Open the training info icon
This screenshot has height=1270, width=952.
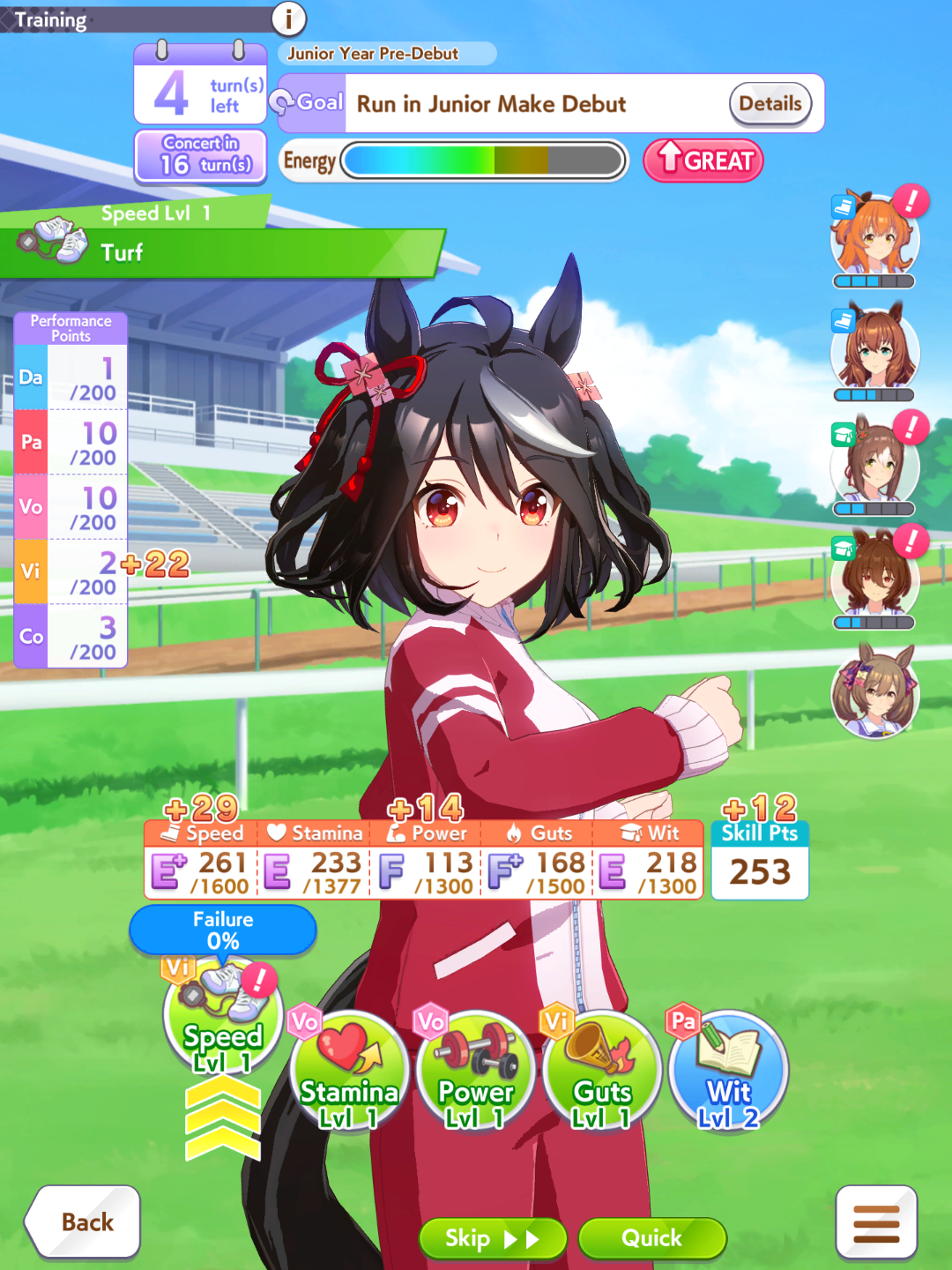tap(288, 18)
